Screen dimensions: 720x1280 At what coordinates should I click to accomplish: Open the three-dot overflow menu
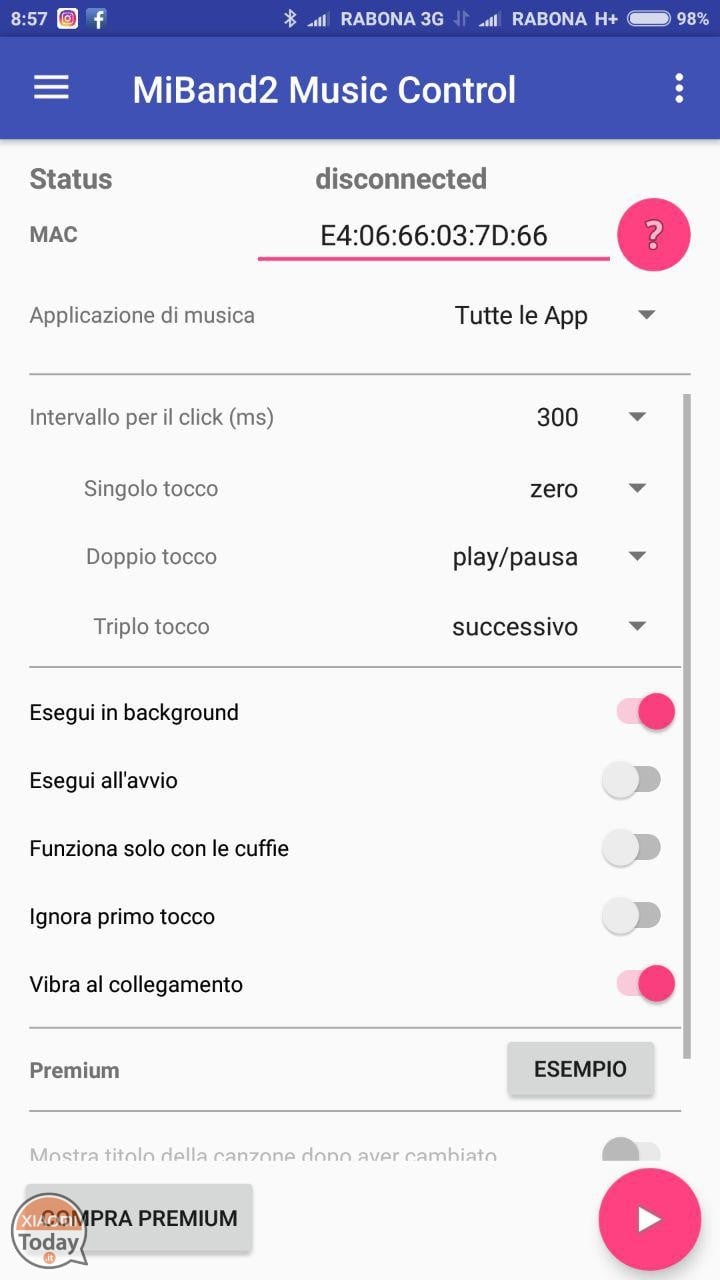(x=679, y=88)
